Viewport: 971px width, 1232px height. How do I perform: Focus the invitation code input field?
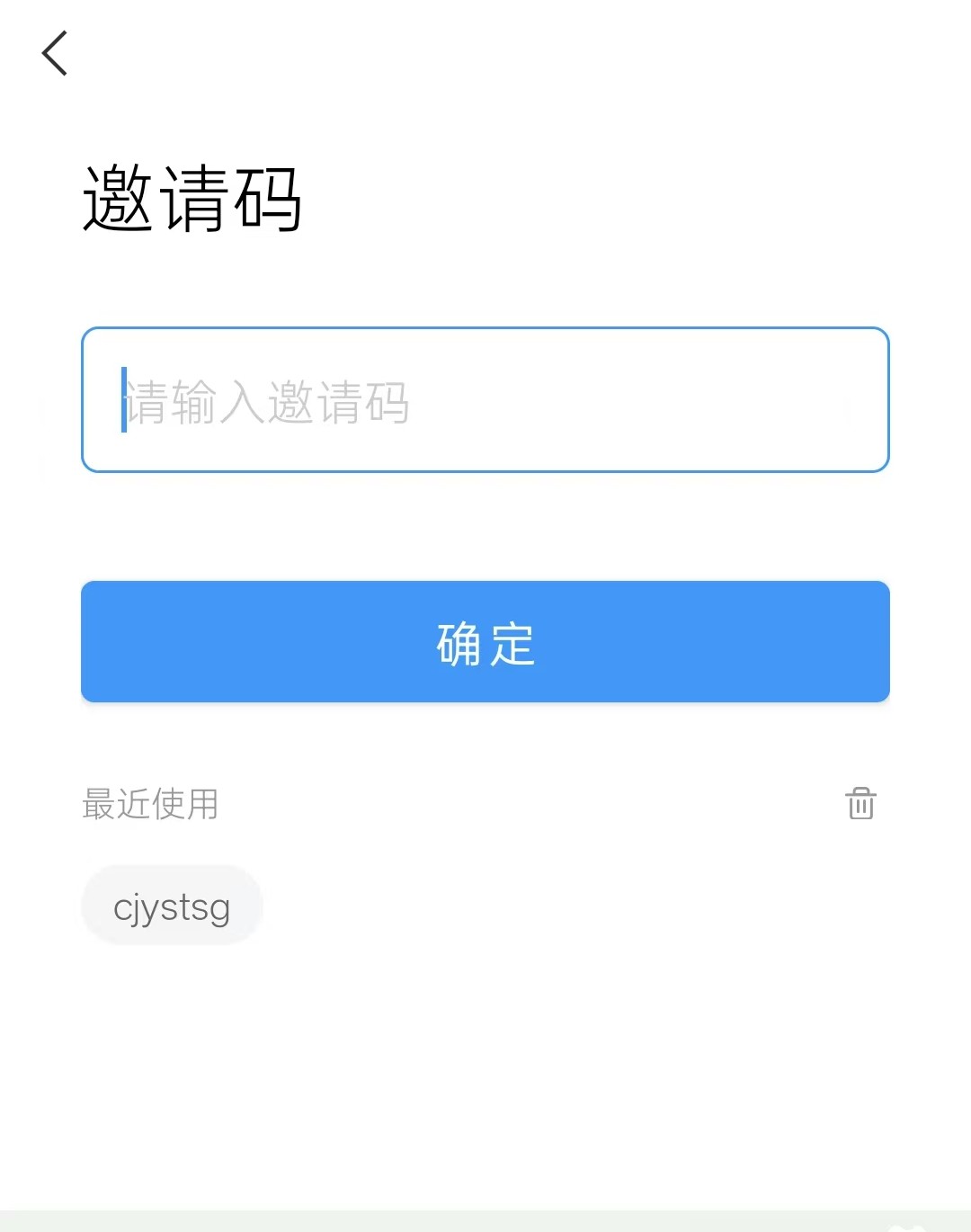485,400
